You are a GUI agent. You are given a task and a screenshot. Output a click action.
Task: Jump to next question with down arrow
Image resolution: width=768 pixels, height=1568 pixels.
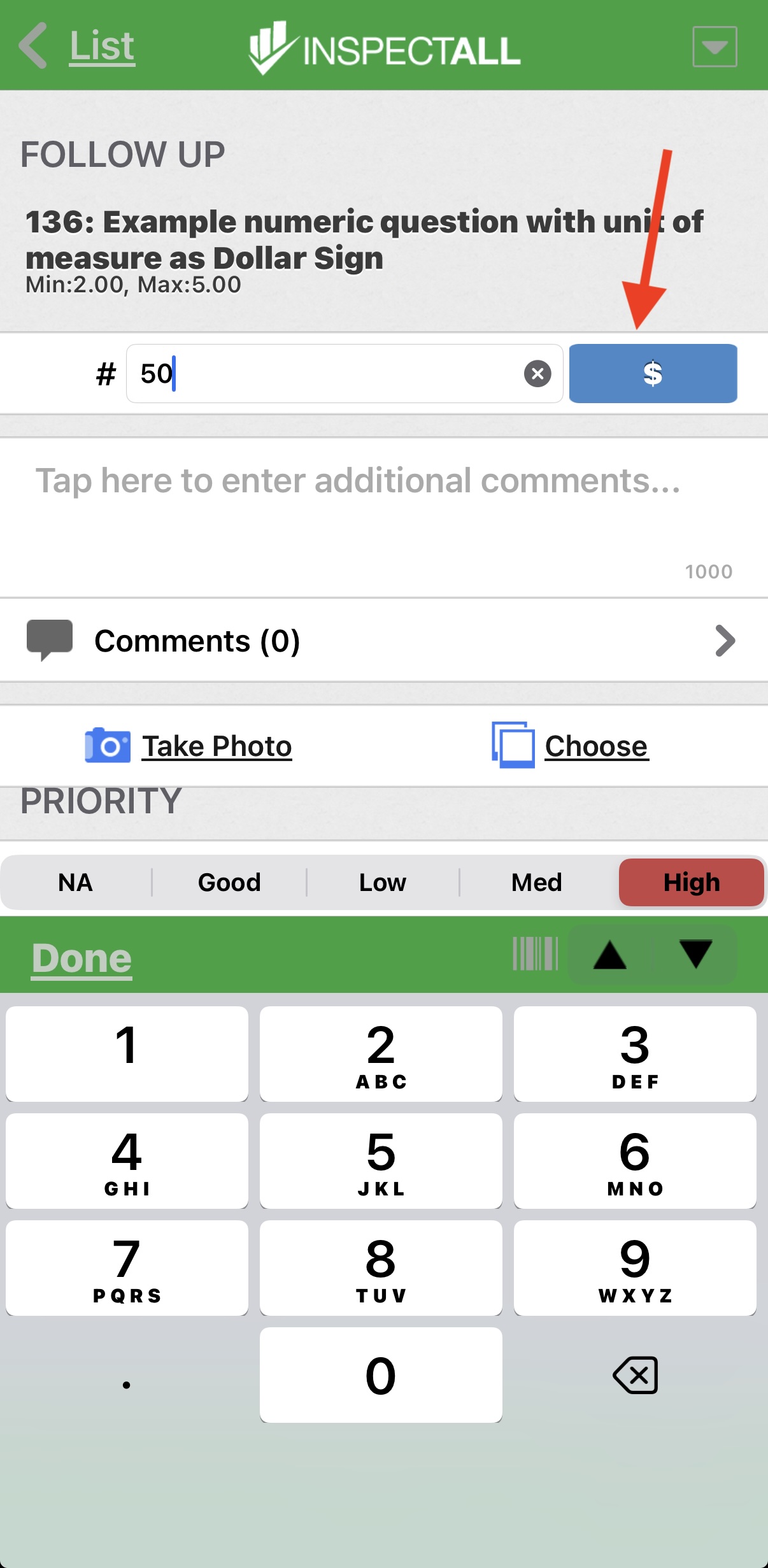pos(695,955)
